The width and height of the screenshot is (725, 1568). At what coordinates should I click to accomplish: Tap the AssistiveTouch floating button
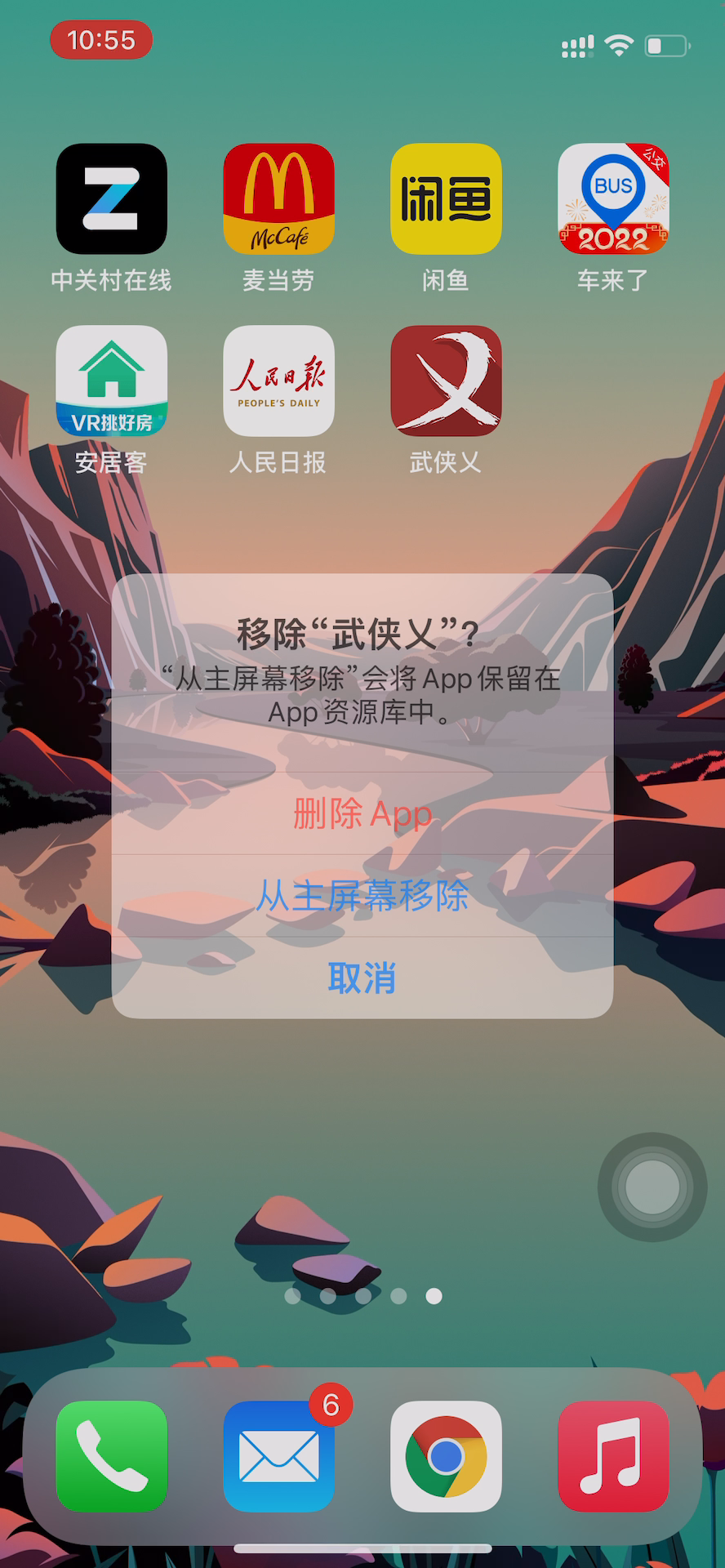[652, 1187]
